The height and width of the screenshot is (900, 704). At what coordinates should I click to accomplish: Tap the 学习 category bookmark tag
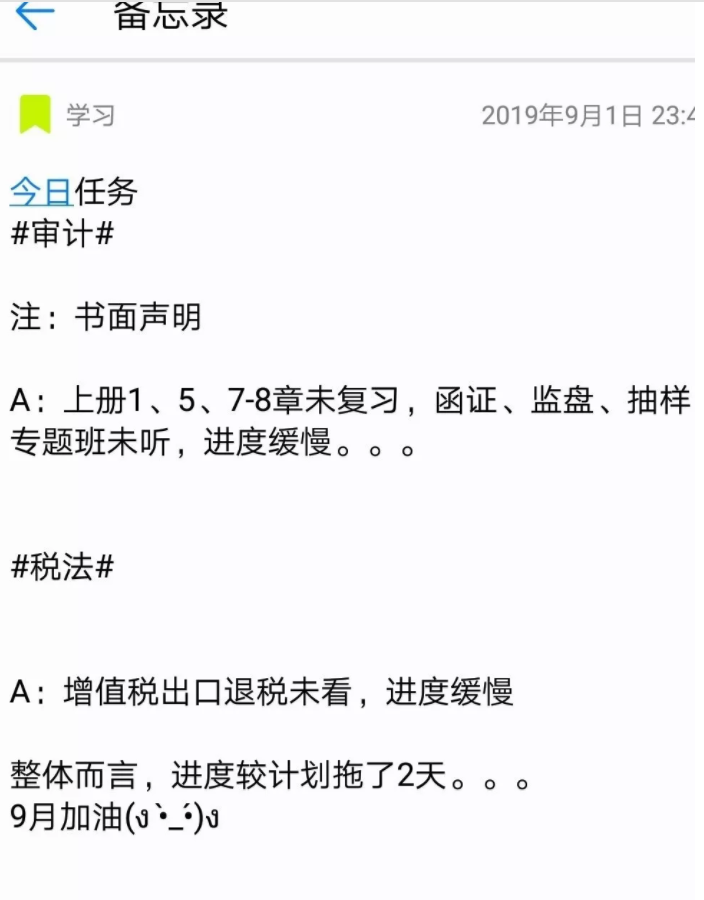(36, 114)
